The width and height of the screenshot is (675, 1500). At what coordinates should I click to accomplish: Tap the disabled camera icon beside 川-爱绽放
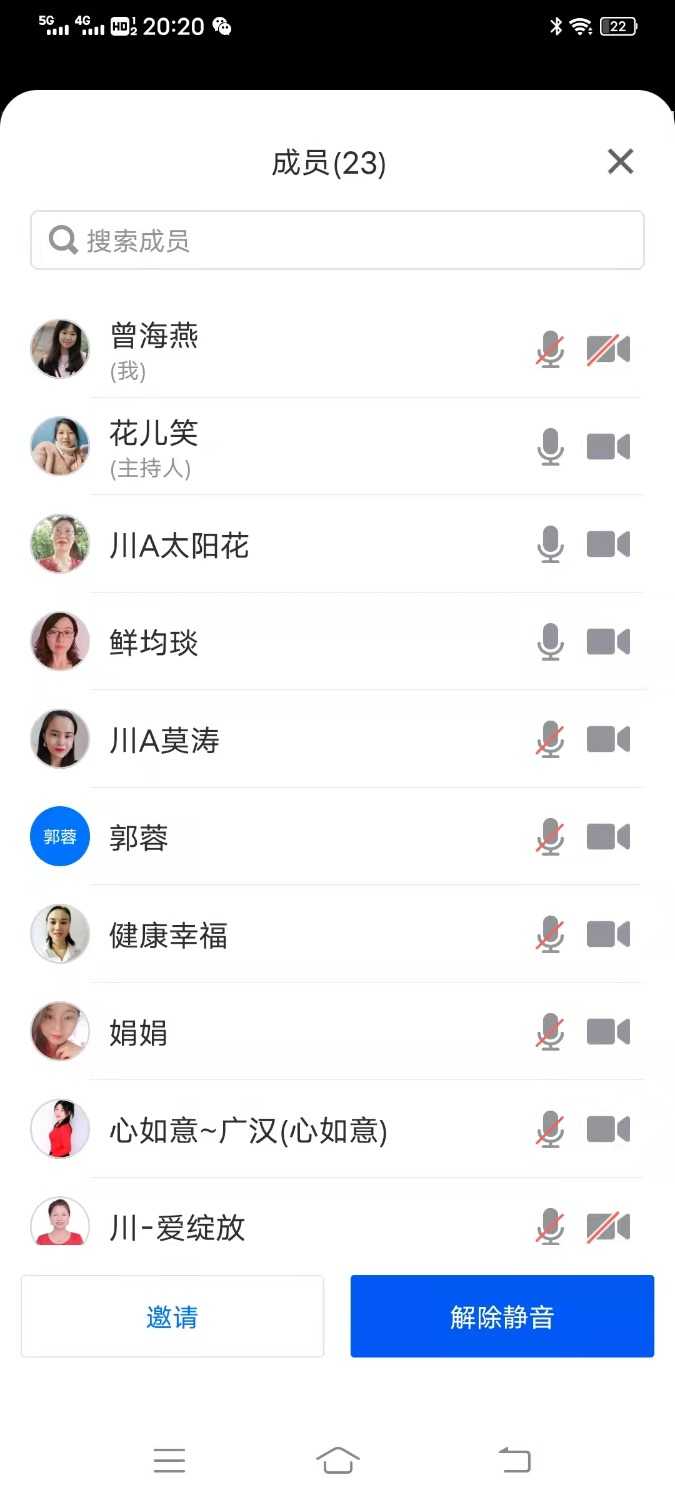[608, 1226]
